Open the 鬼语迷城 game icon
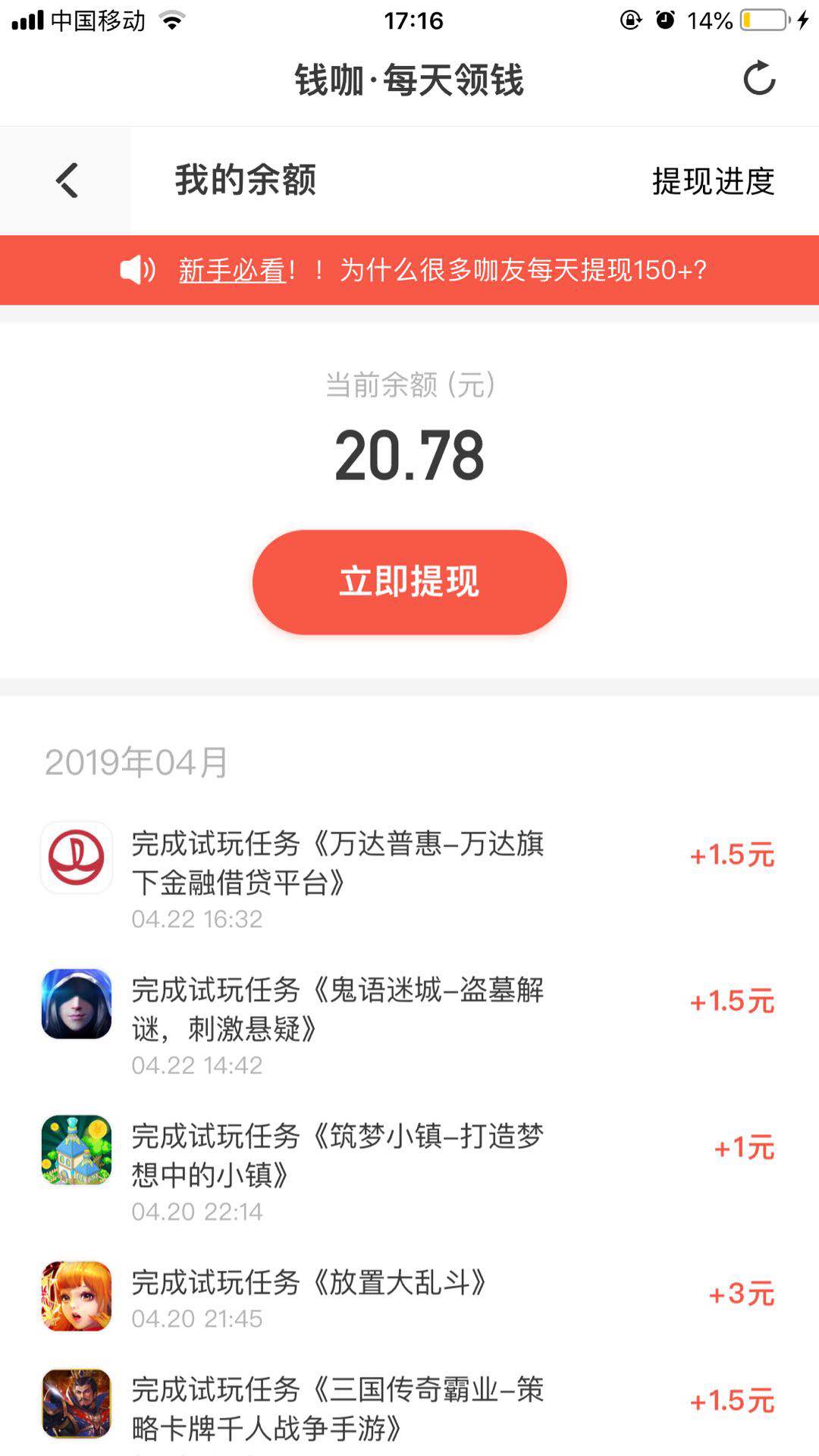The width and height of the screenshot is (819, 1456). 76,1006
